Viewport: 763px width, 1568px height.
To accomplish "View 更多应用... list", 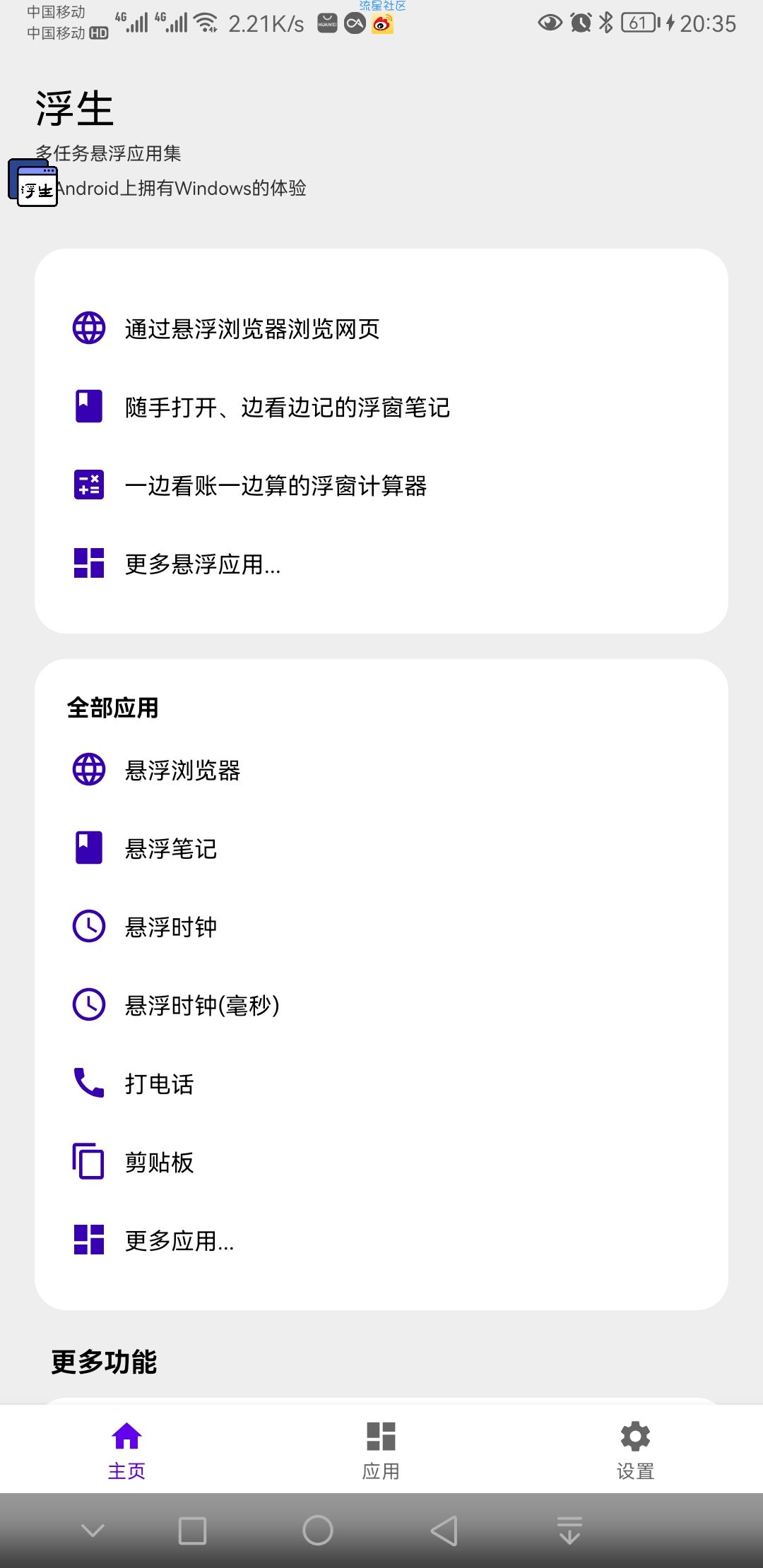I will 179,1240.
